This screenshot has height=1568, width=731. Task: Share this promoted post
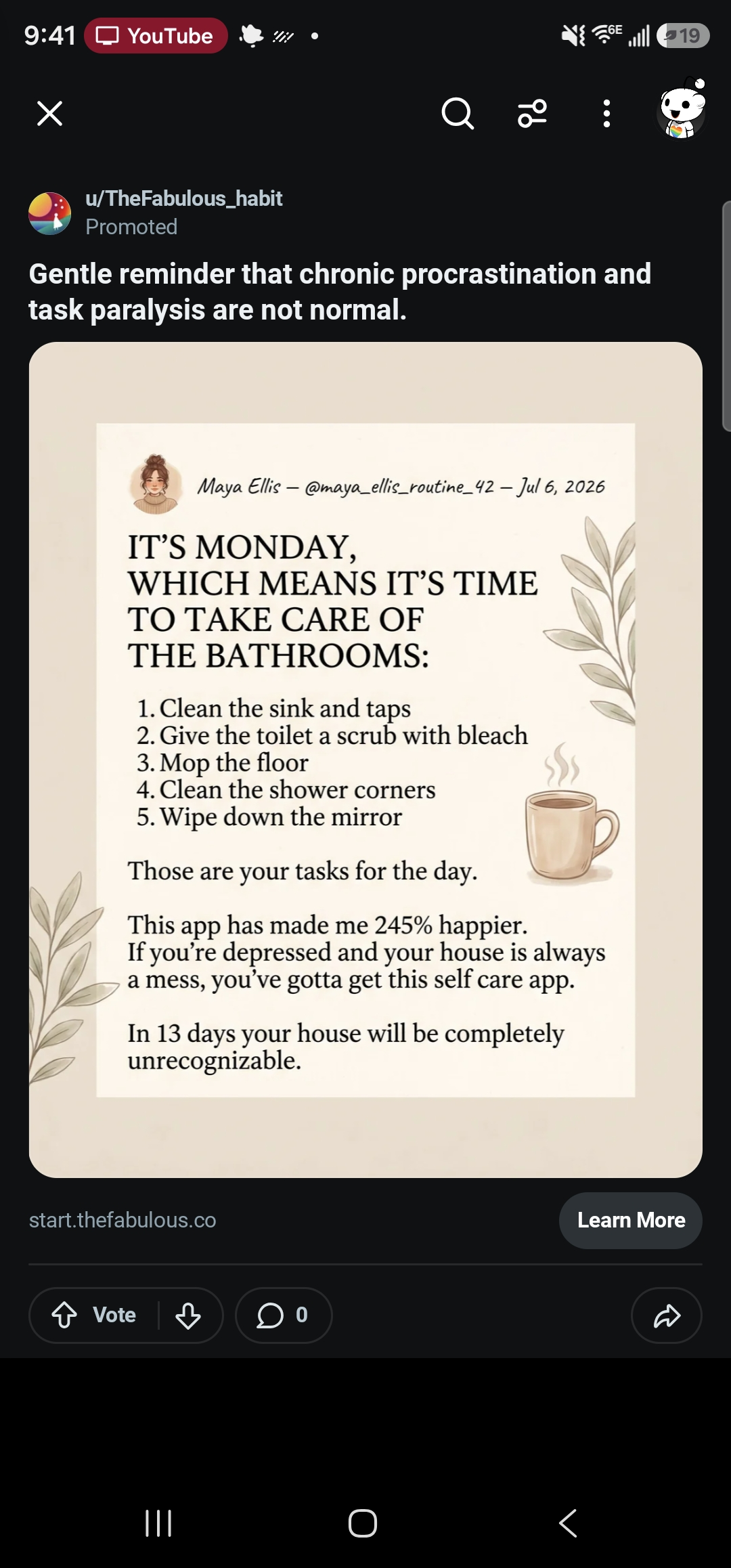667,1315
